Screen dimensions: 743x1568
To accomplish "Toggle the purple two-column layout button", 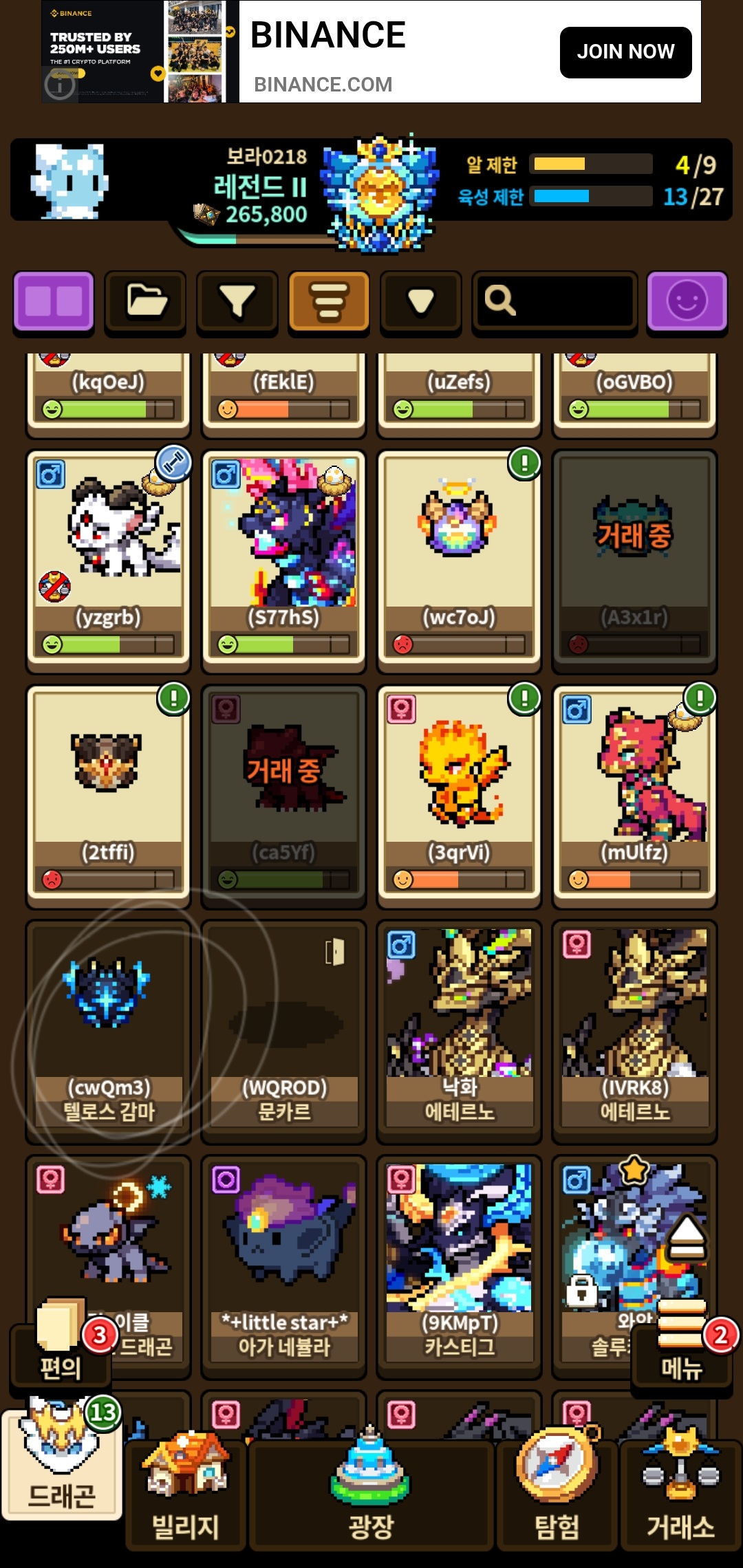I will (x=54, y=302).
